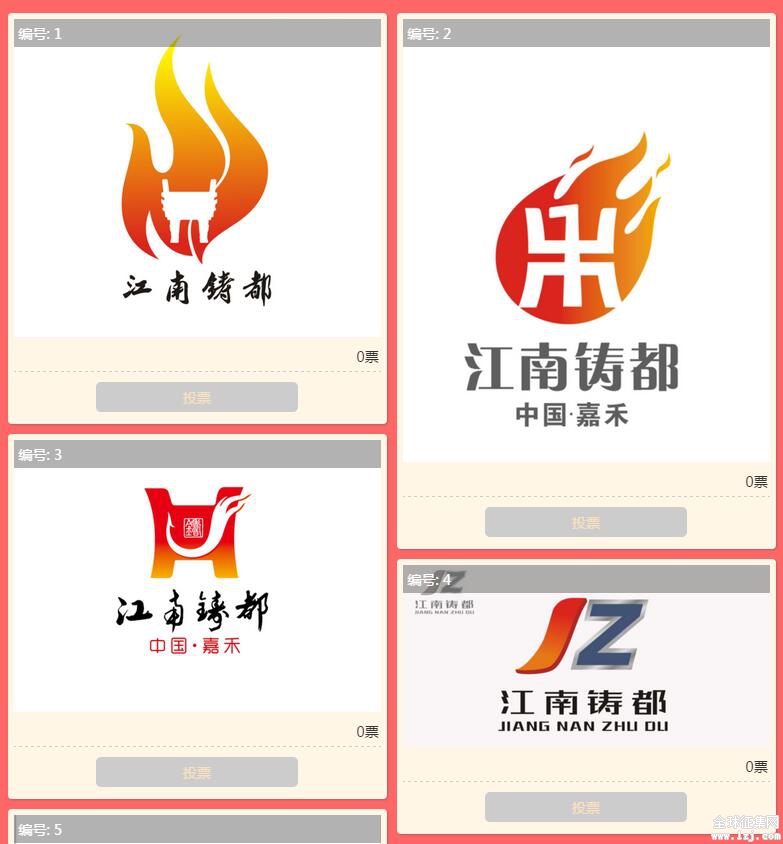Vote for logo entry number 1

(x=197, y=397)
